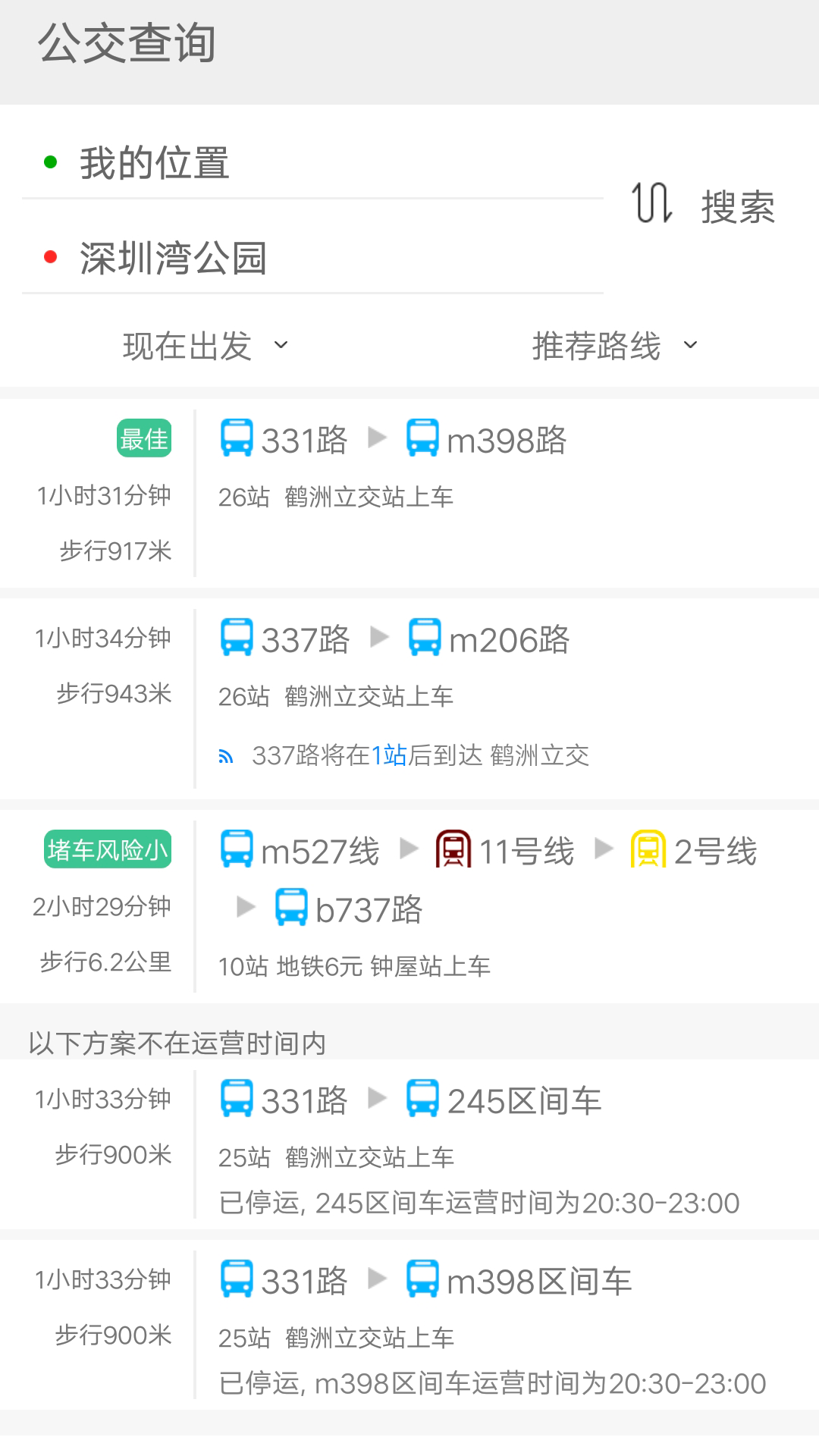
Task: Edit the 深圳湾公园 destination field
Action: (x=311, y=259)
